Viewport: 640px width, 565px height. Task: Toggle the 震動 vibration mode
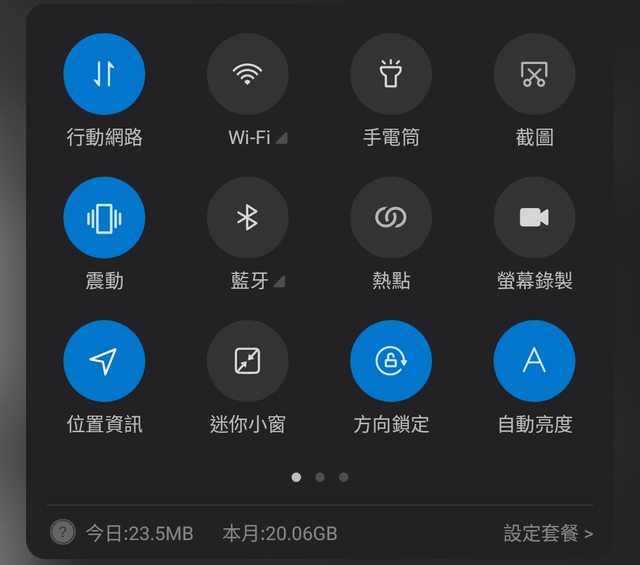click(104, 218)
